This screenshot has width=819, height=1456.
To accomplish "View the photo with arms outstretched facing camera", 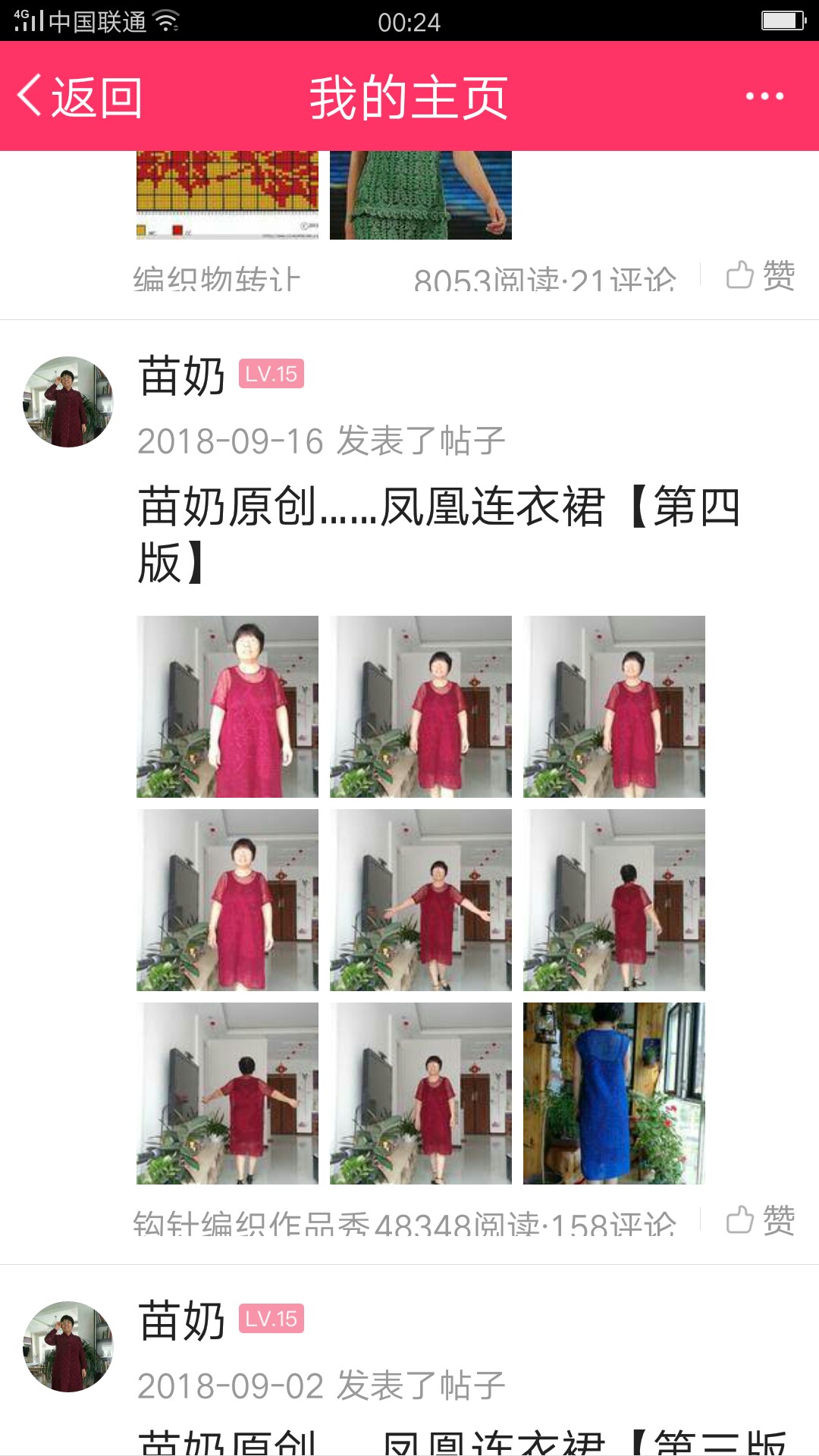I will [x=420, y=899].
